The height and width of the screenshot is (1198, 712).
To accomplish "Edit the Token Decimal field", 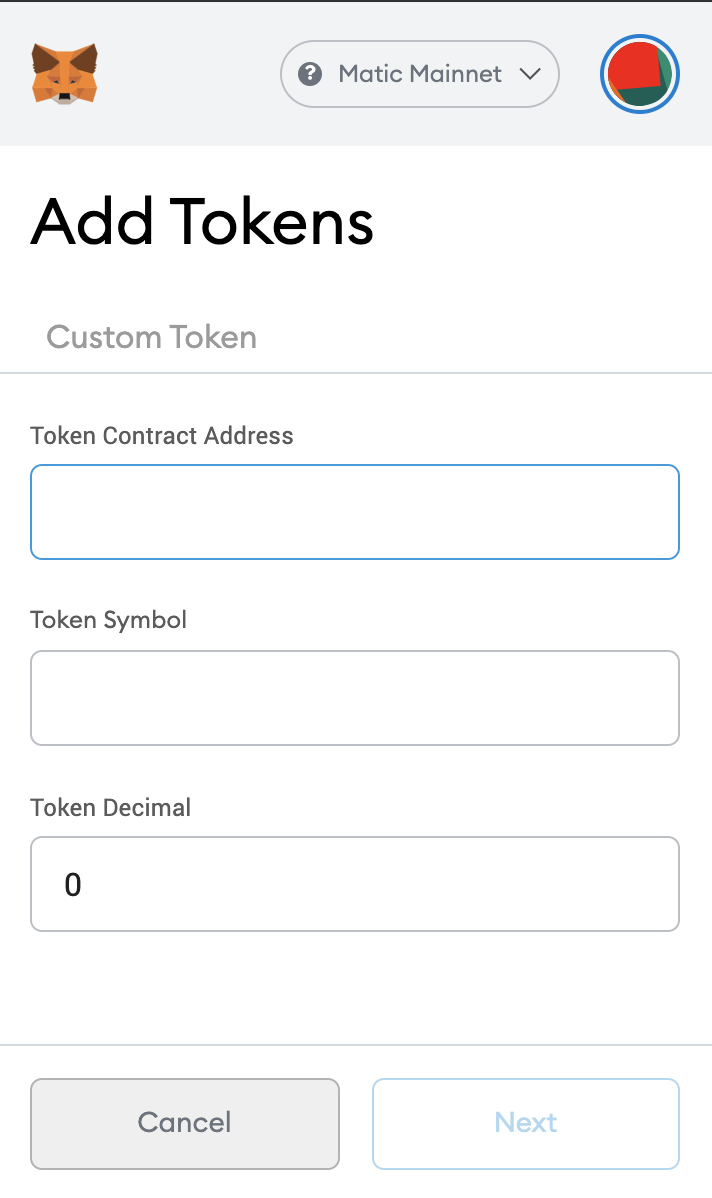I will point(354,884).
